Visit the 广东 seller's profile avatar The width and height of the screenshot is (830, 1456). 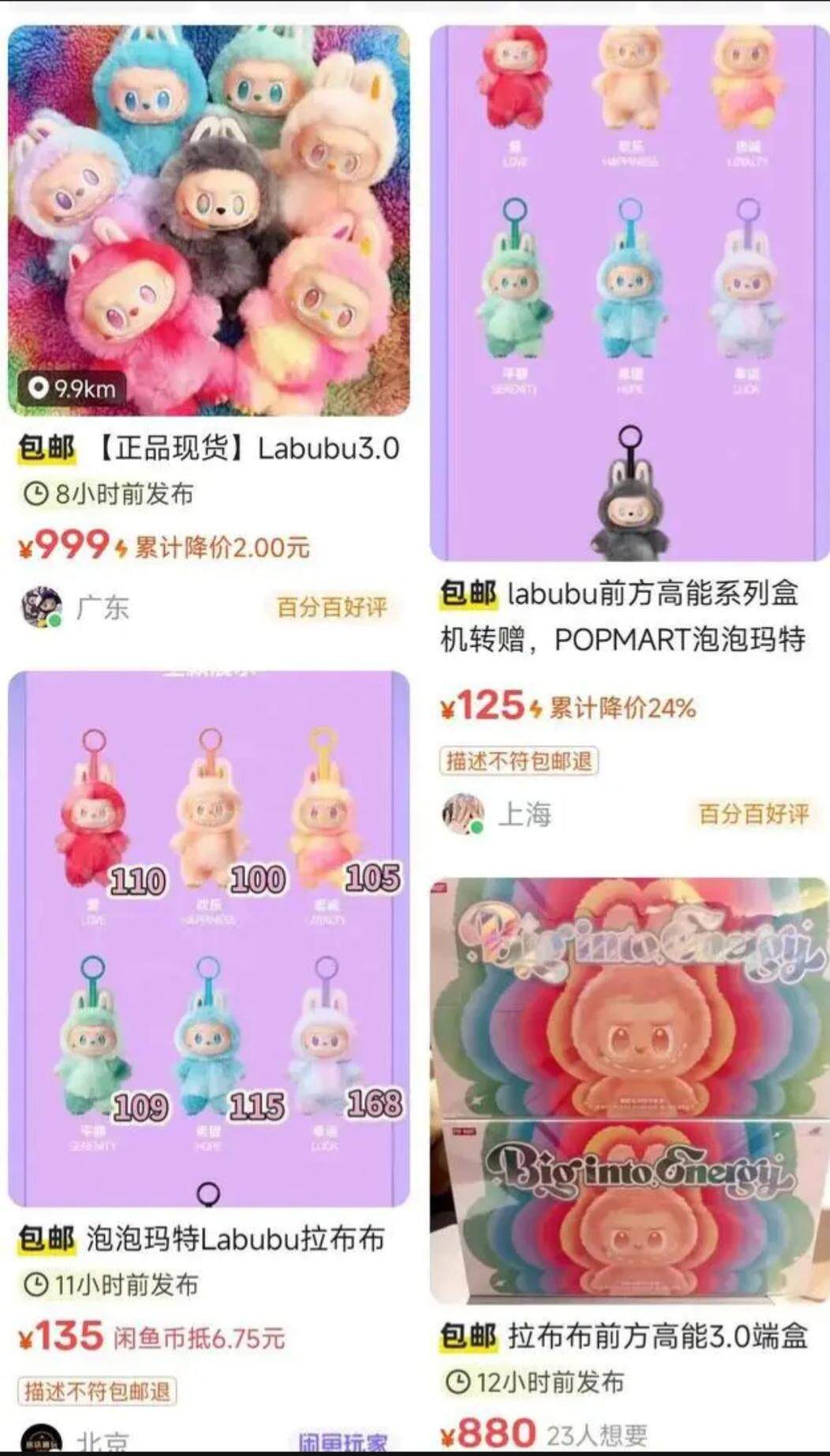tap(41, 607)
